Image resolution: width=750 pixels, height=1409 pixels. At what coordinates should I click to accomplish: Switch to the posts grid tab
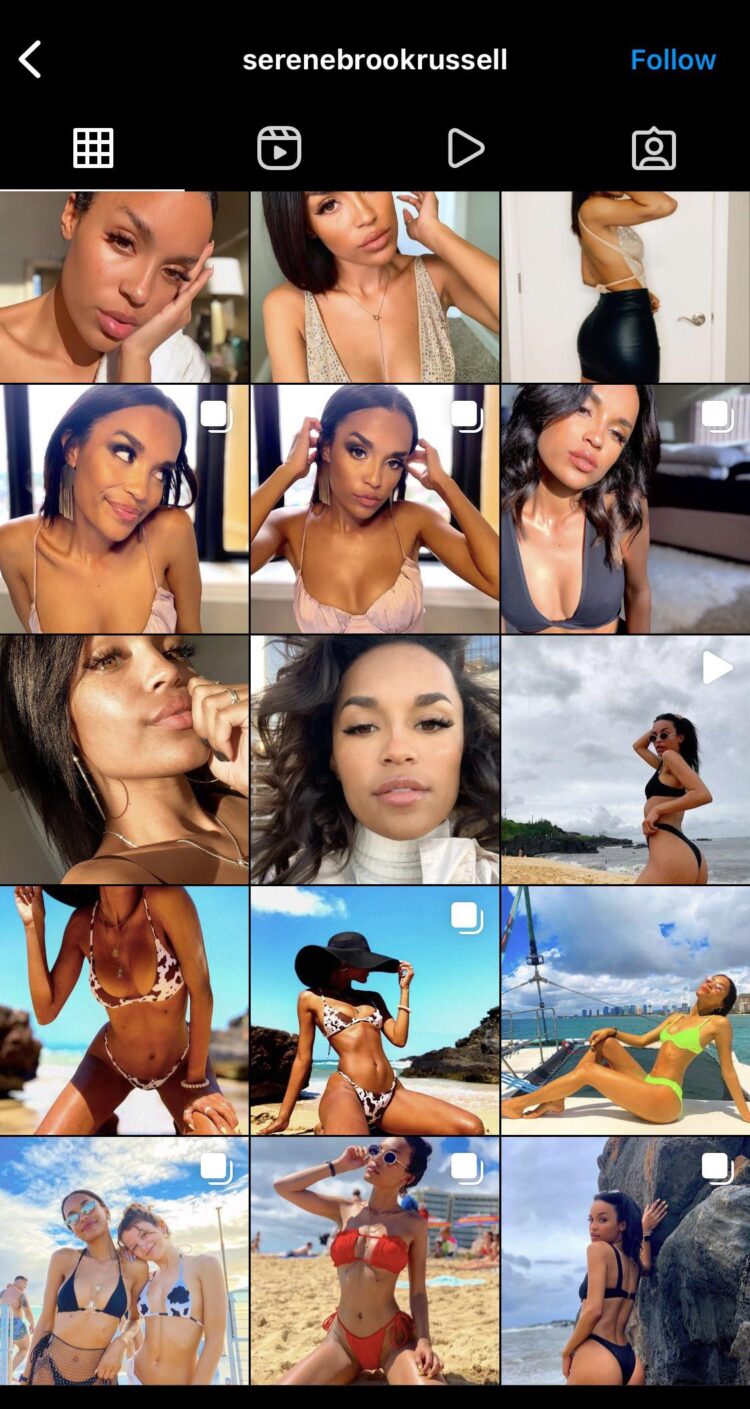[x=93, y=149]
